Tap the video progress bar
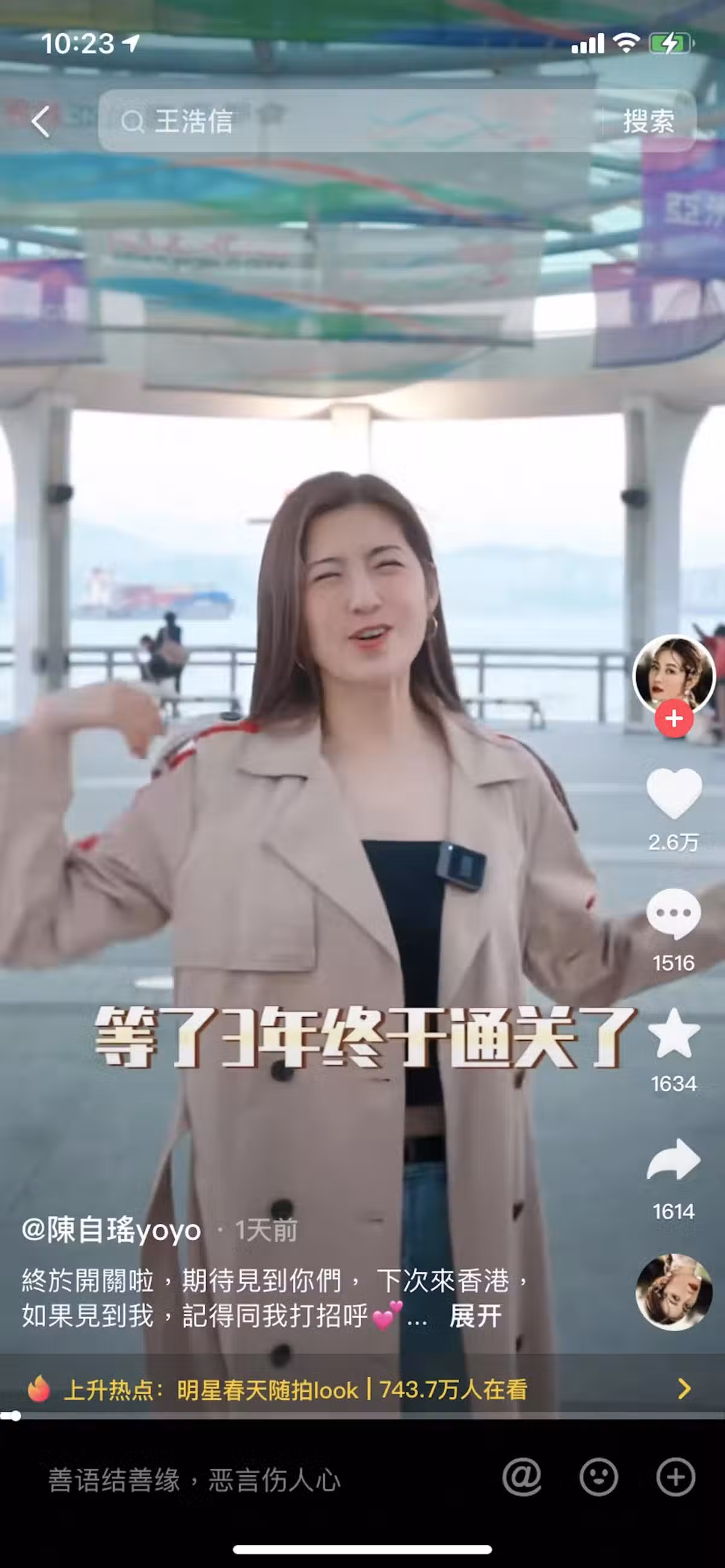Screen dimensions: 725x1568 [x=362, y=1416]
